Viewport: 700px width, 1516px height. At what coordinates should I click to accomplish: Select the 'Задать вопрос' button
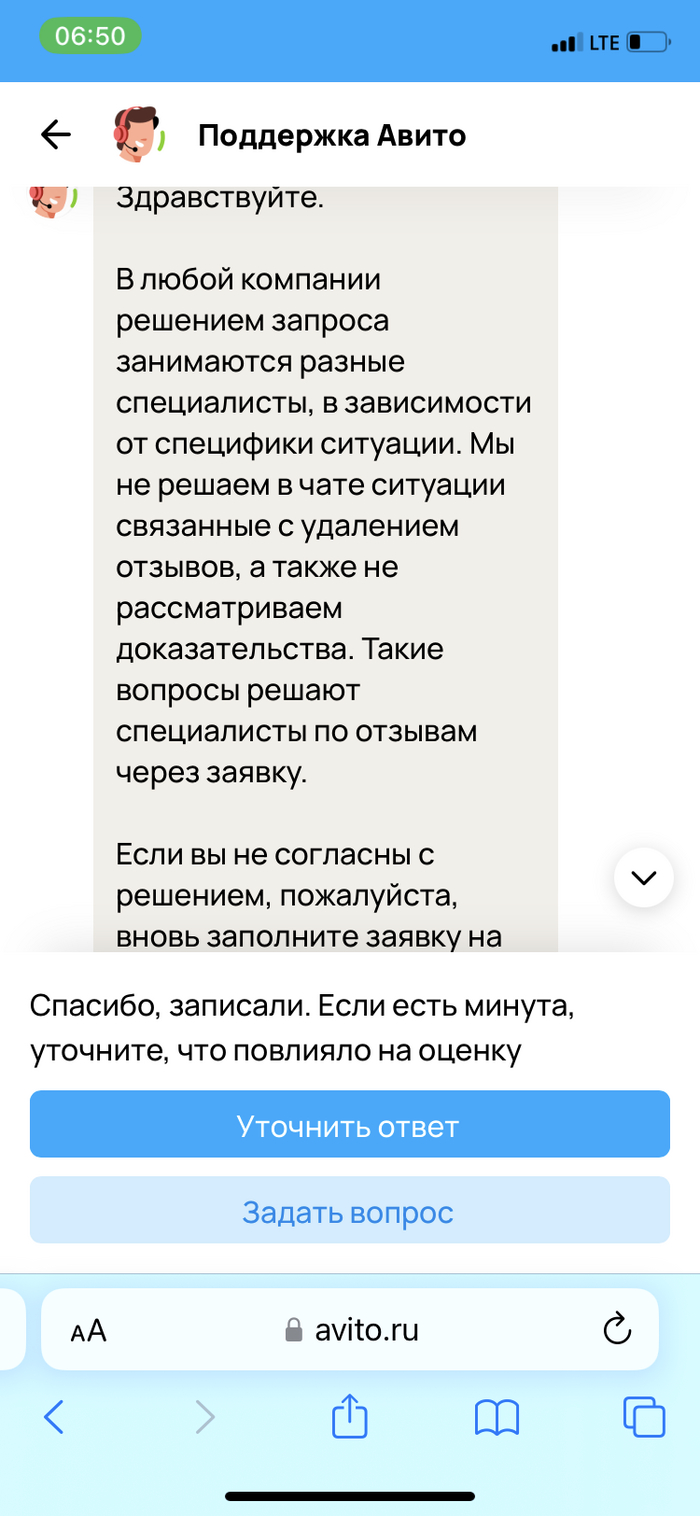click(349, 1211)
